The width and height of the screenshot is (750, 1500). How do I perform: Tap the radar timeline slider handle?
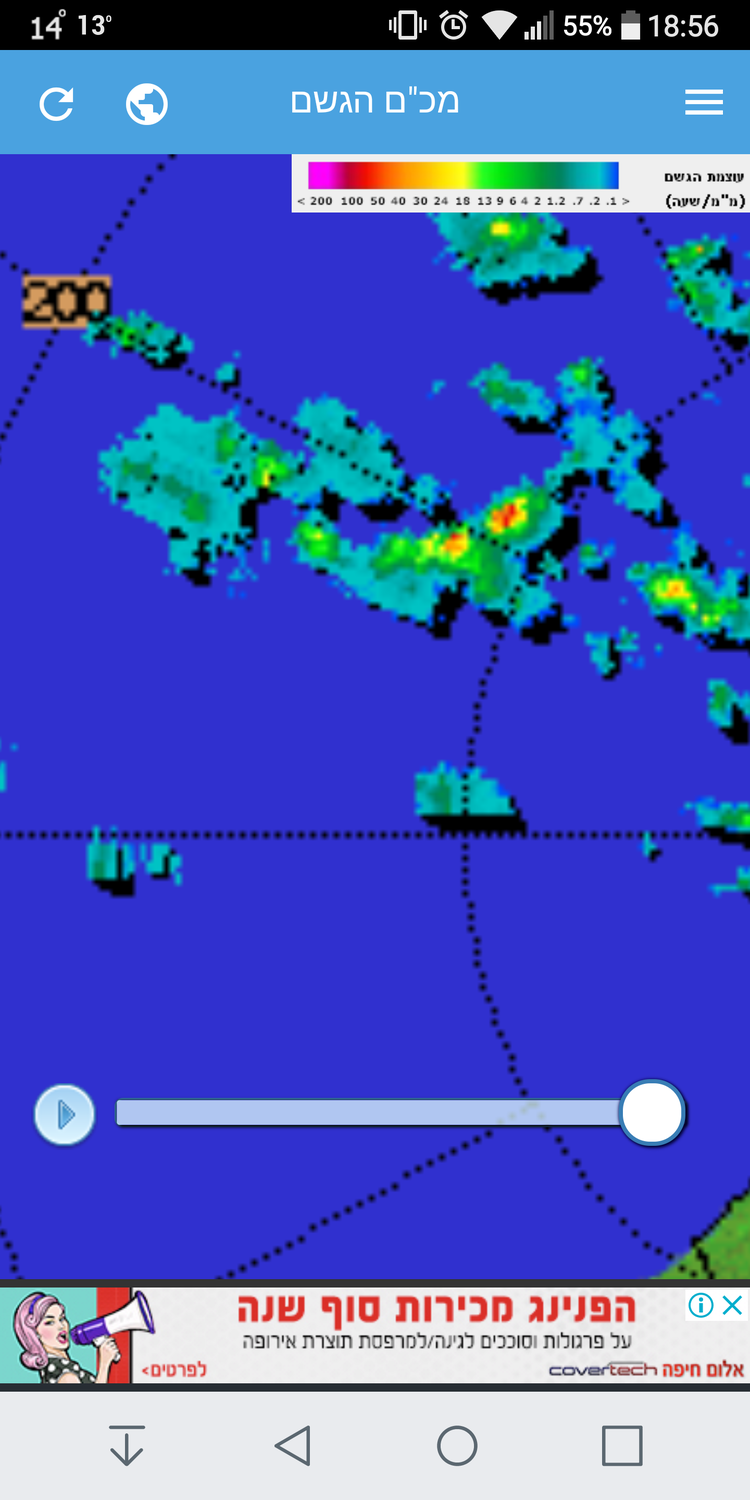point(652,1112)
